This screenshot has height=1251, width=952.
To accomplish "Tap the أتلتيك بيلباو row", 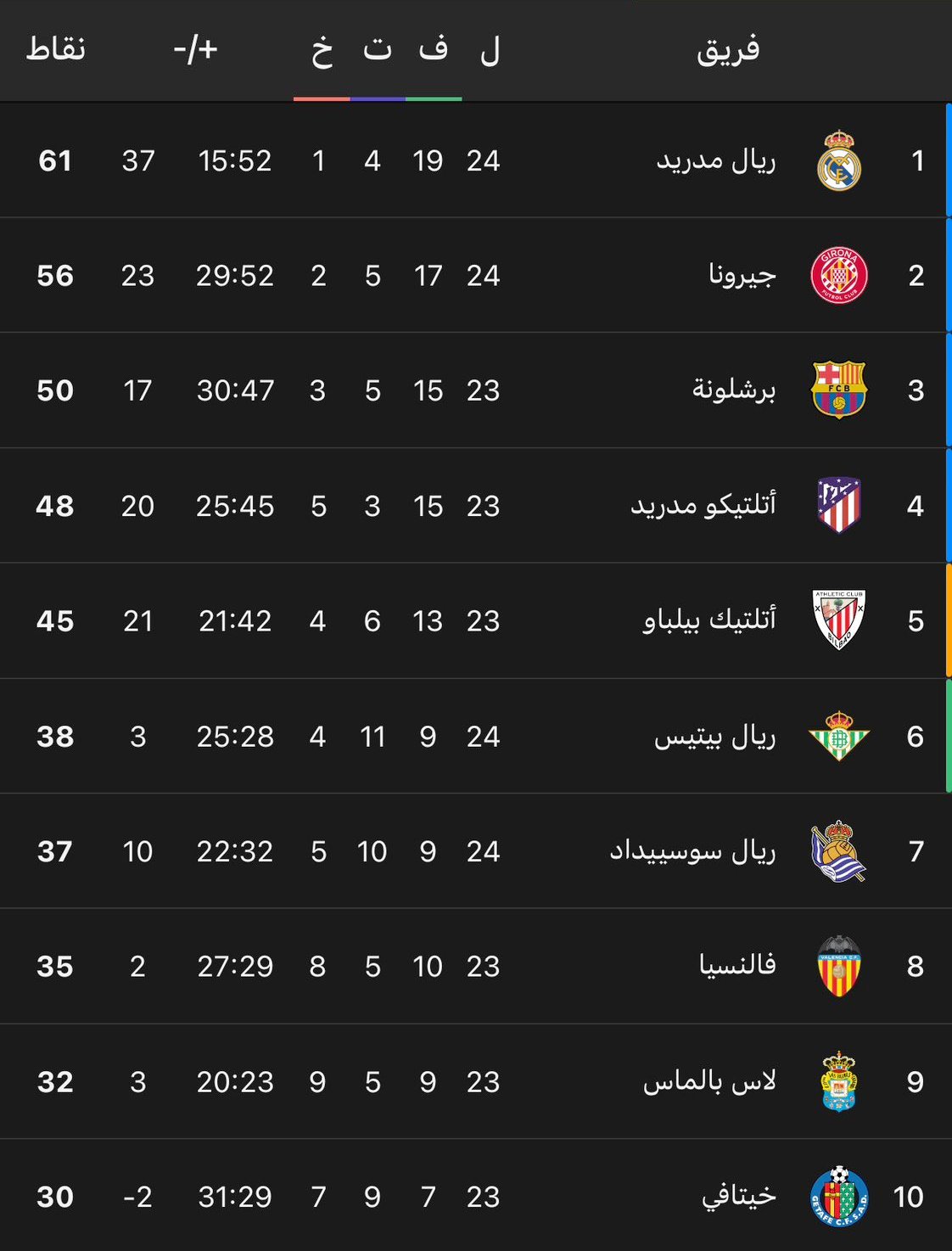I will [x=709, y=620].
